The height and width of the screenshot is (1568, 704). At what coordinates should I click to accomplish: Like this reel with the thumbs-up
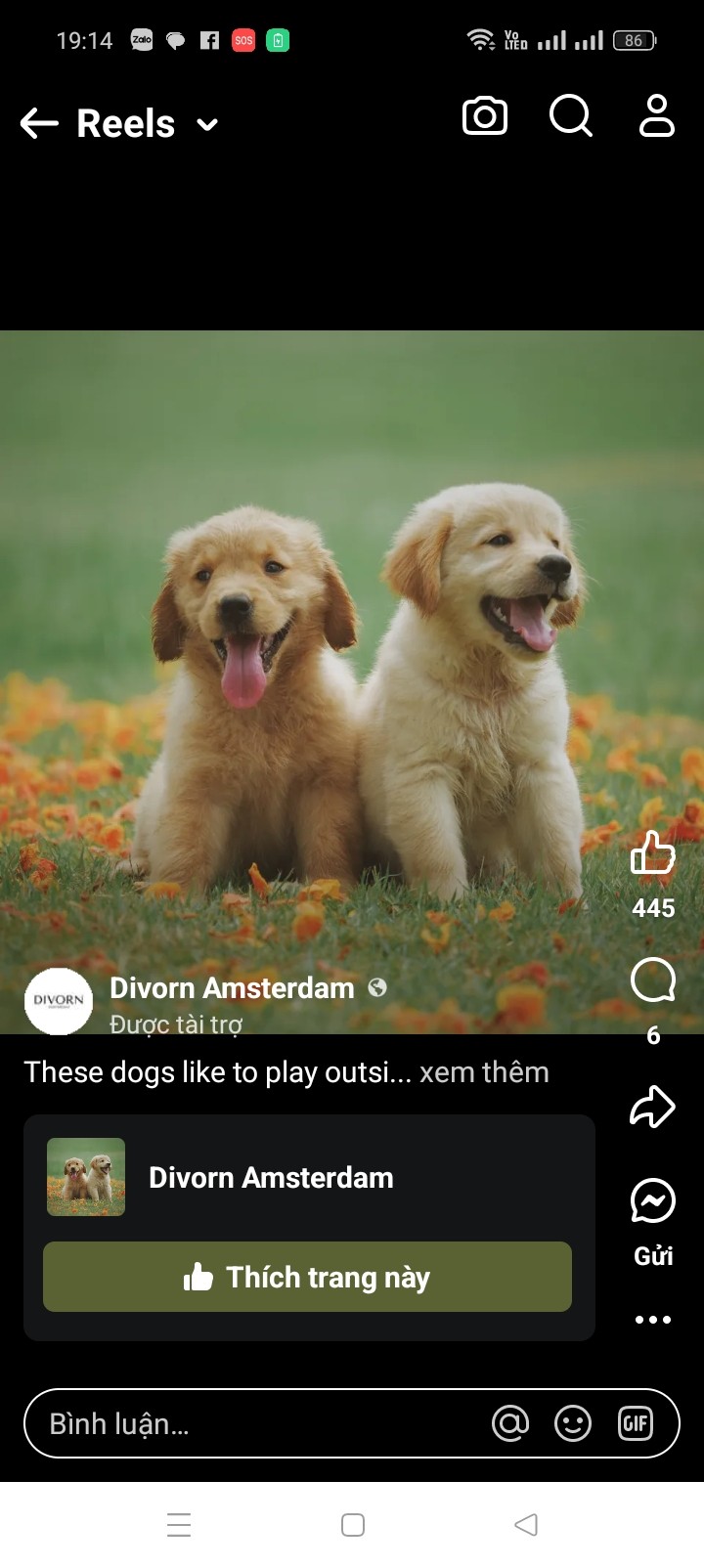point(653,853)
